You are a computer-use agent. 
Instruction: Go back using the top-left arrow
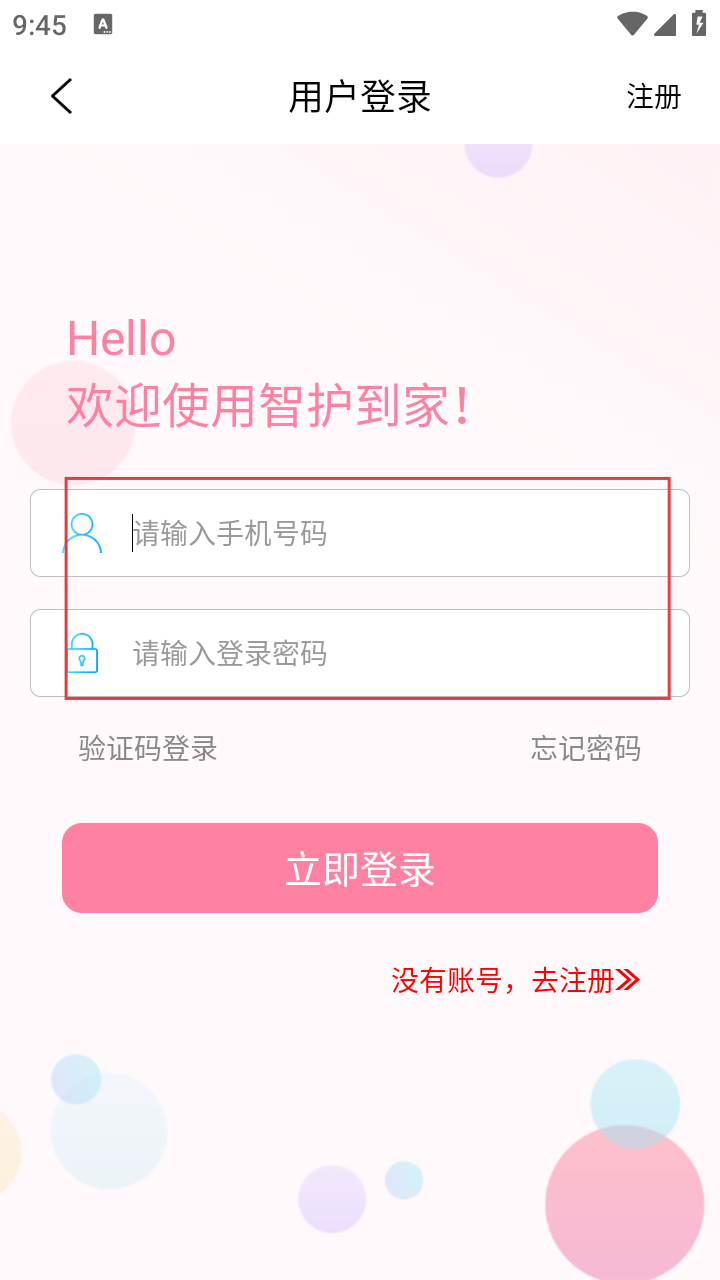[62, 97]
